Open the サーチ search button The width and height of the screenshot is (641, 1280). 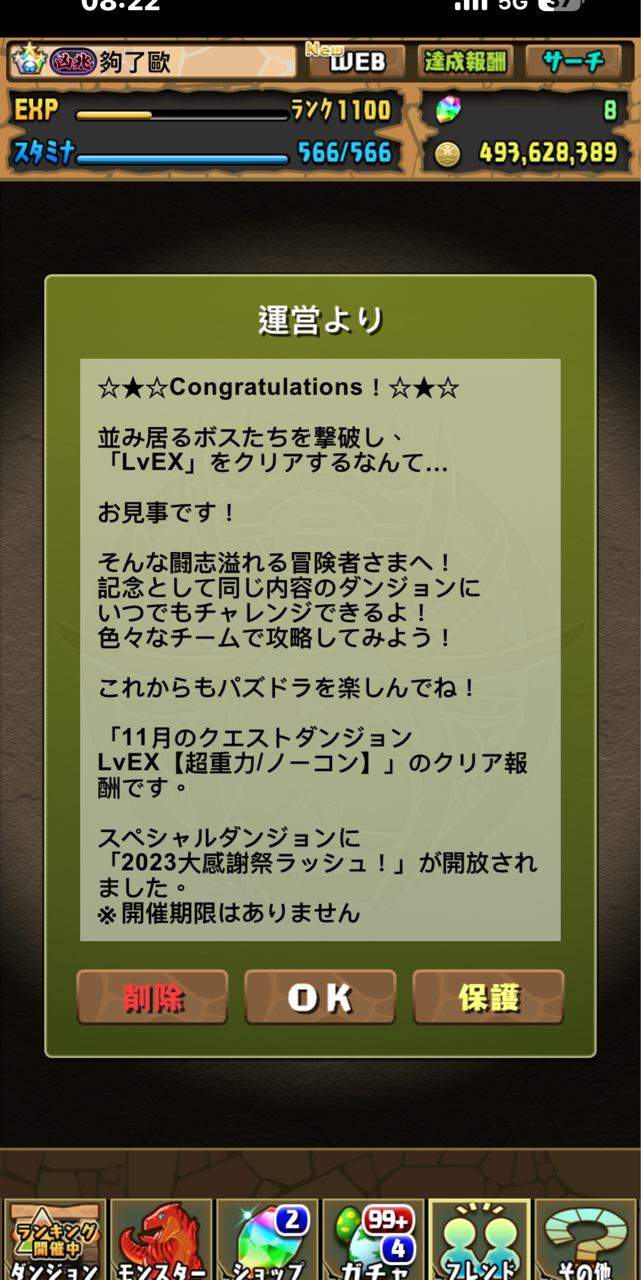(573, 61)
